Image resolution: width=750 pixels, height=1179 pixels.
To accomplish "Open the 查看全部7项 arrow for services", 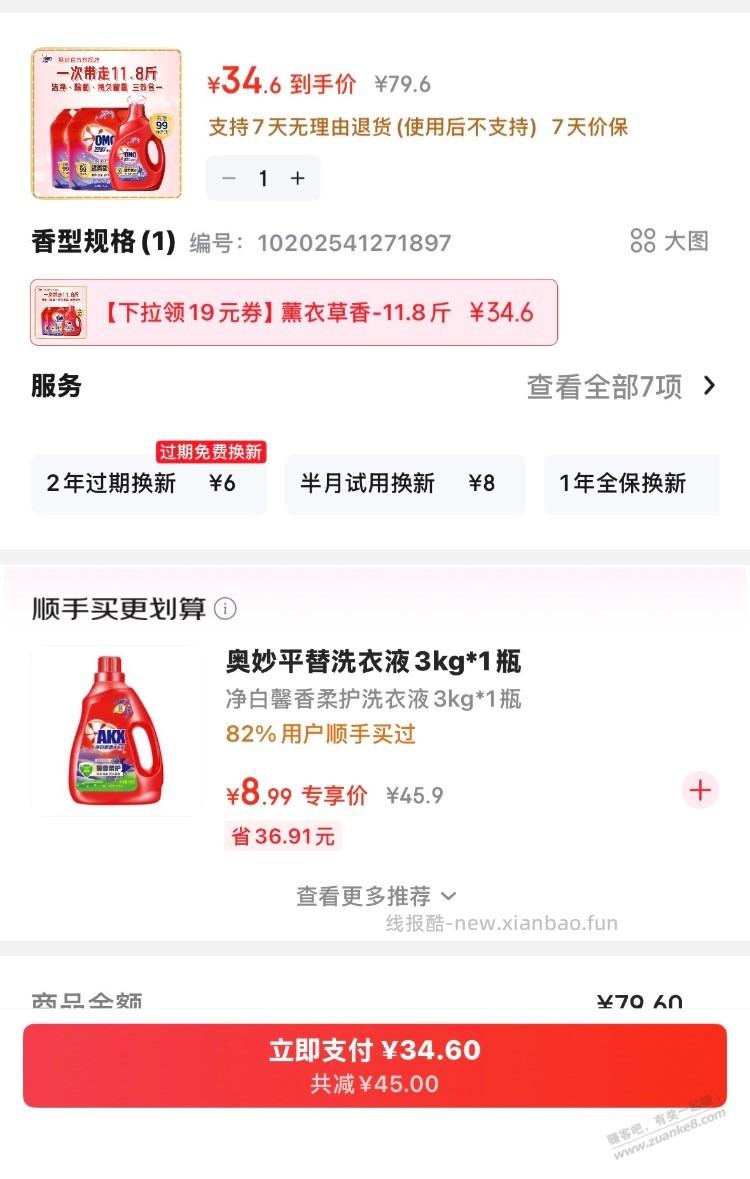I will 708,386.
